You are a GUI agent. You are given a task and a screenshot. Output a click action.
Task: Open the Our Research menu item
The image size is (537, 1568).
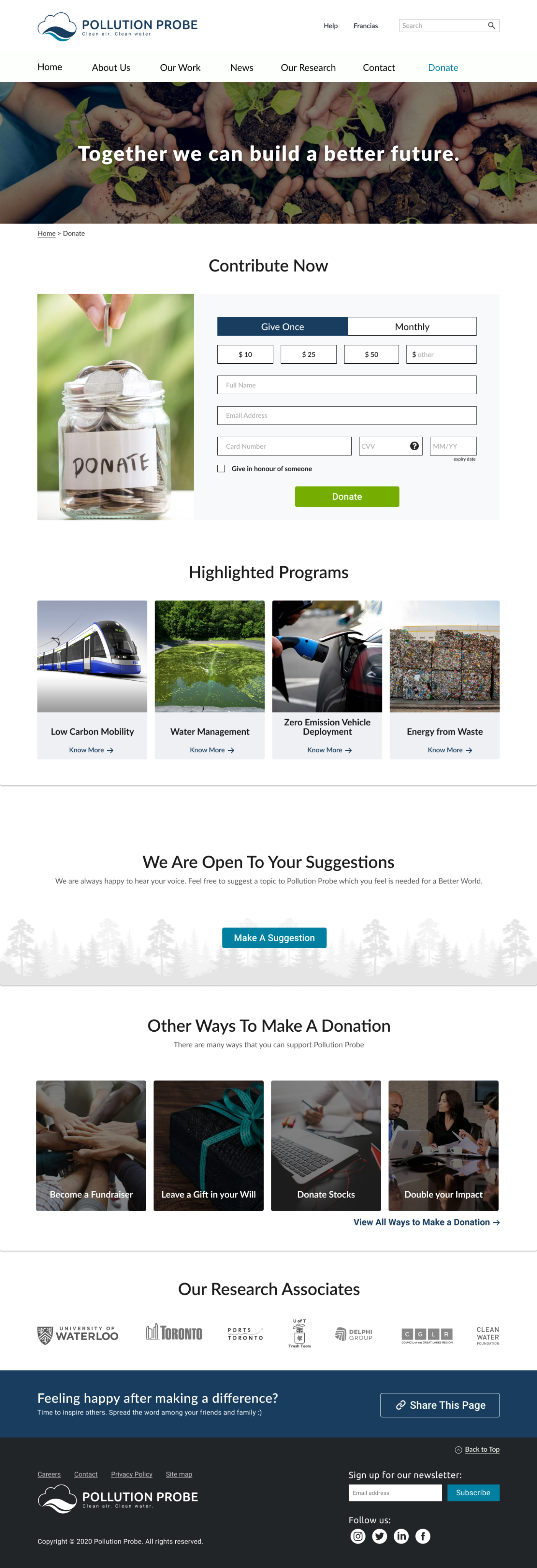[x=308, y=67]
